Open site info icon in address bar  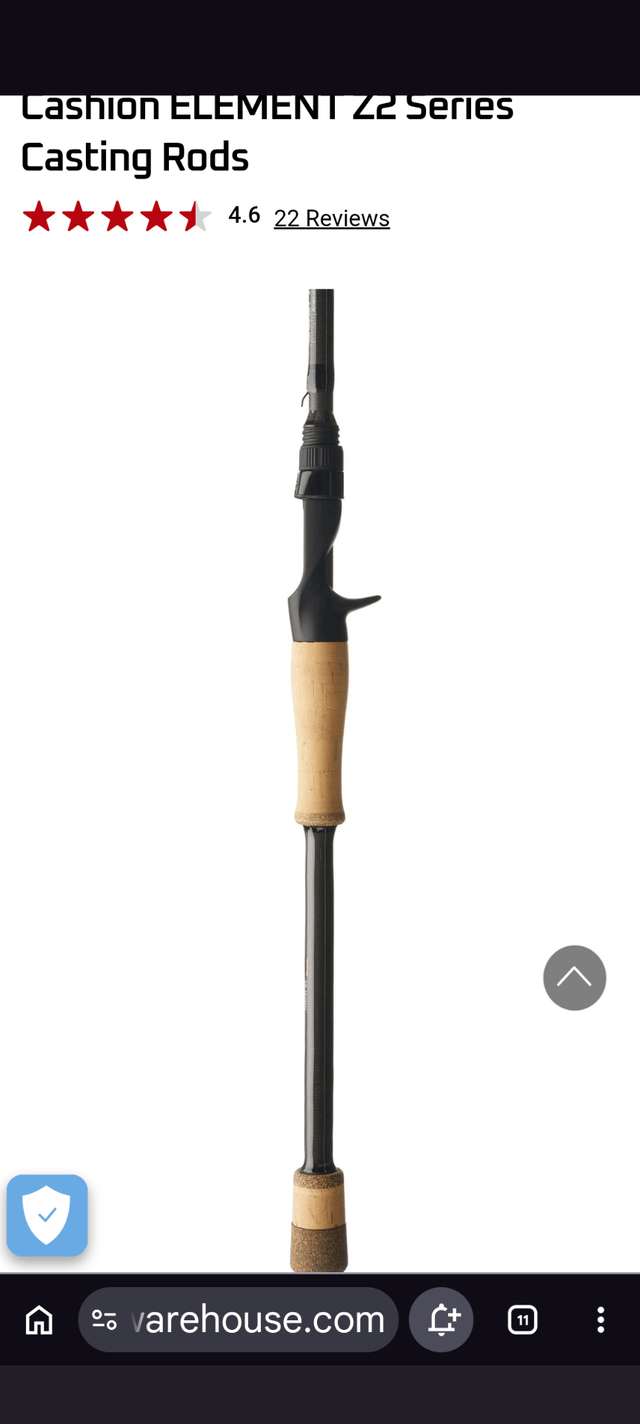[x=105, y=1320]
